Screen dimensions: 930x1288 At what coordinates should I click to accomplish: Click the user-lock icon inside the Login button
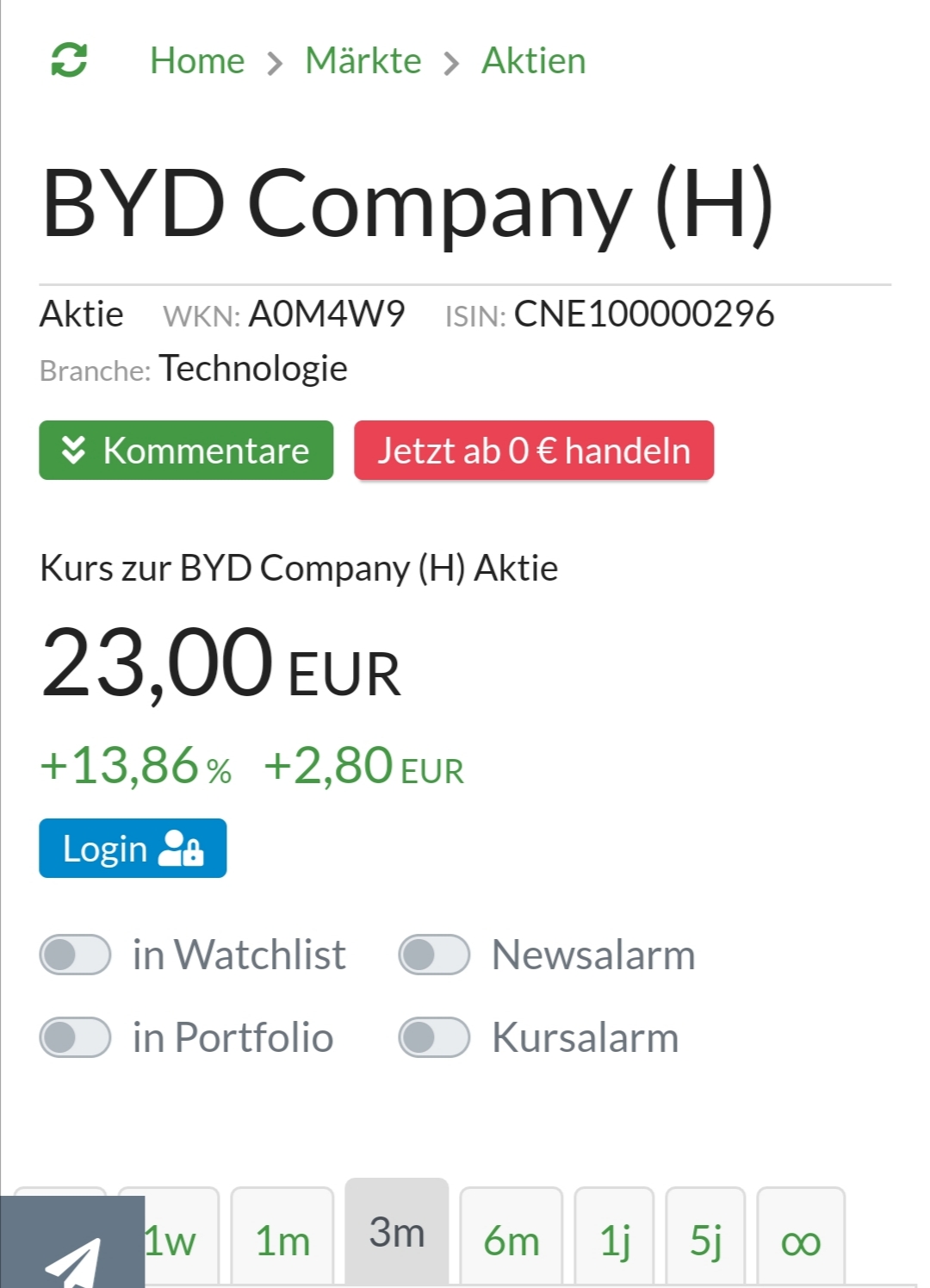[x=183, y=848]
